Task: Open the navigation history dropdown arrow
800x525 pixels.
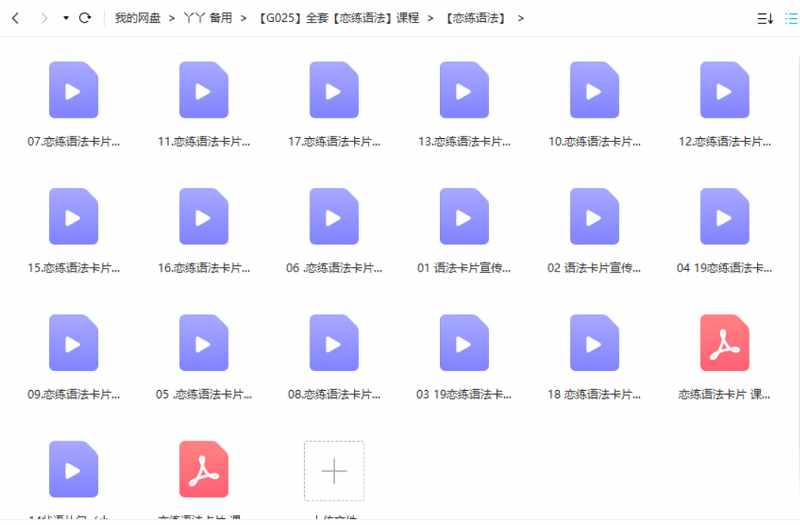Action: tap(66, 18)
